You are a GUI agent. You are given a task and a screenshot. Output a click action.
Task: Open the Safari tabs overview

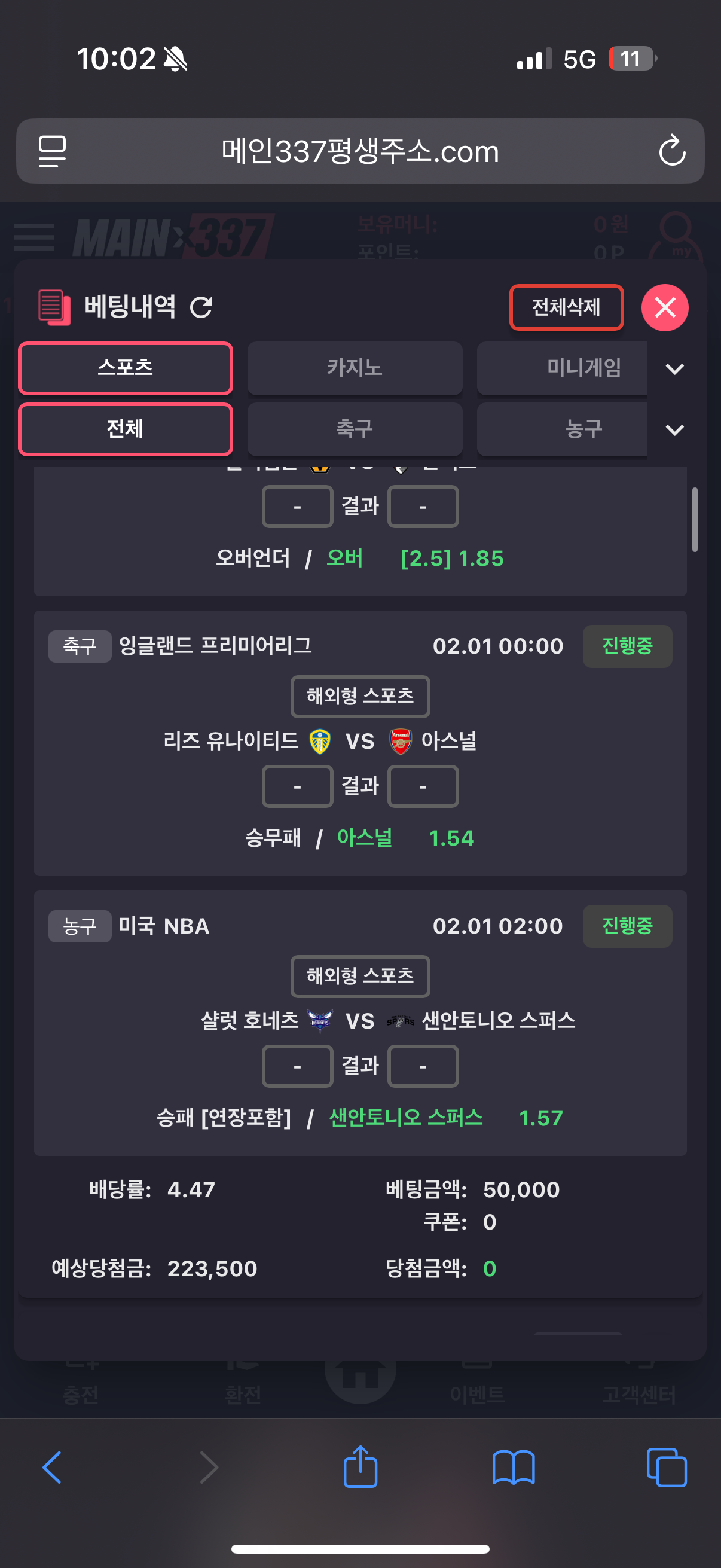click(x=666, y=1467)
